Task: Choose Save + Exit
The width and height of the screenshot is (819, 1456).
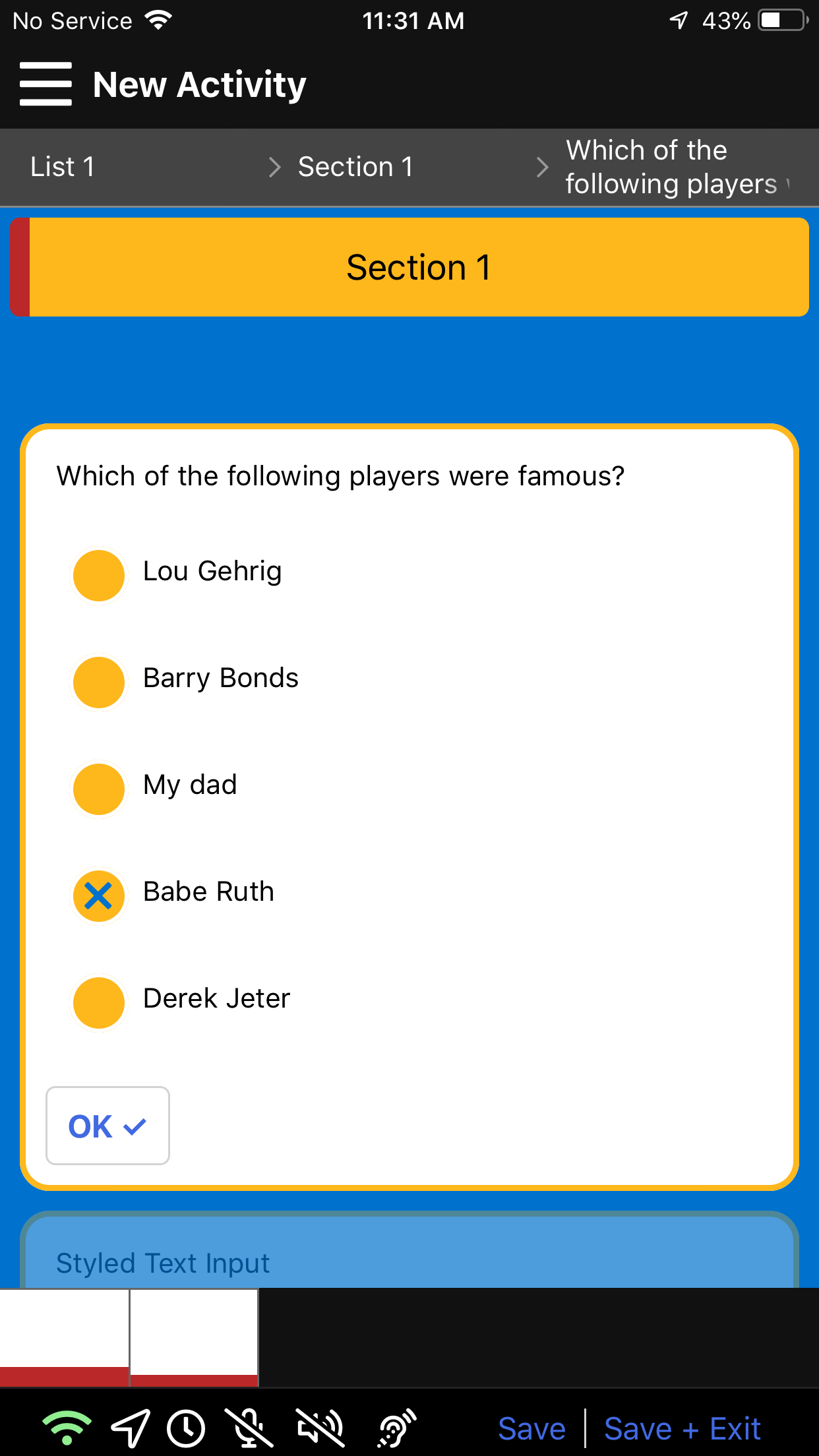Action: pos(682,1429)
